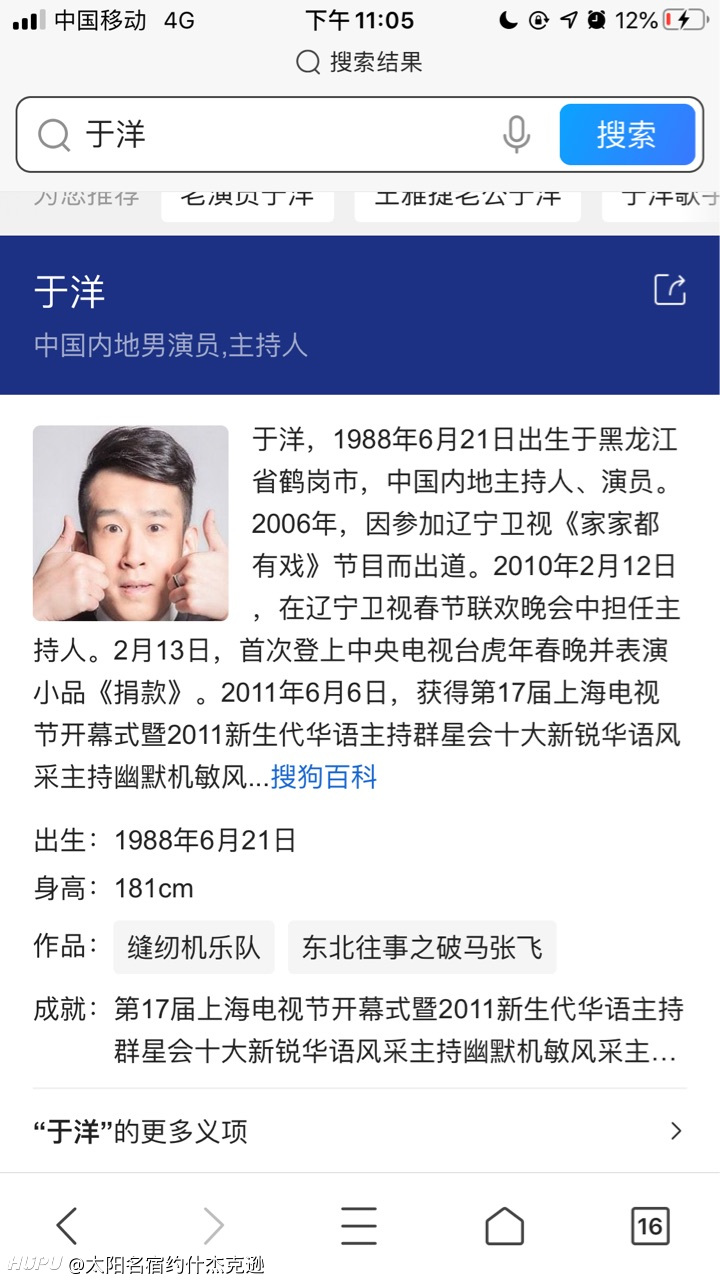Screen dimensions: 720x1280
Task: Open the work 缝纫机乐队
Action: [194, 947]
